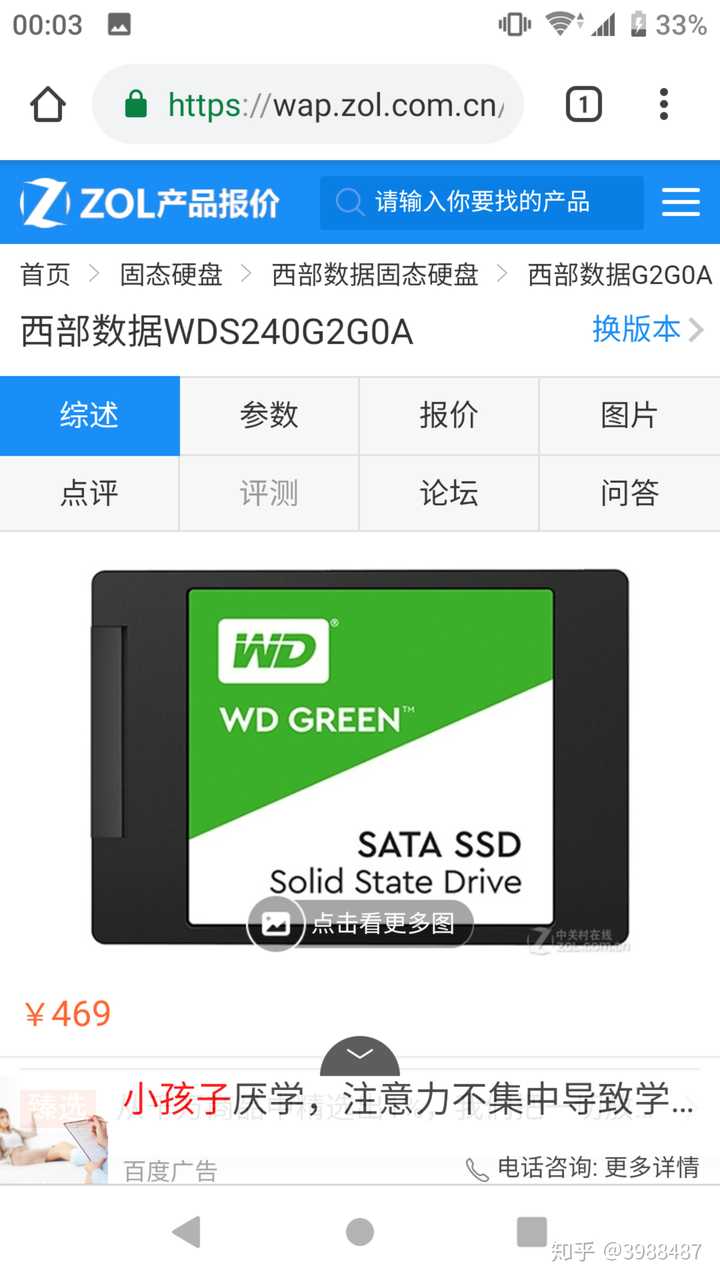This screenshot has width=720, height=1280.
Task: Switch to the 参数 tab
Action: [269, 416]
